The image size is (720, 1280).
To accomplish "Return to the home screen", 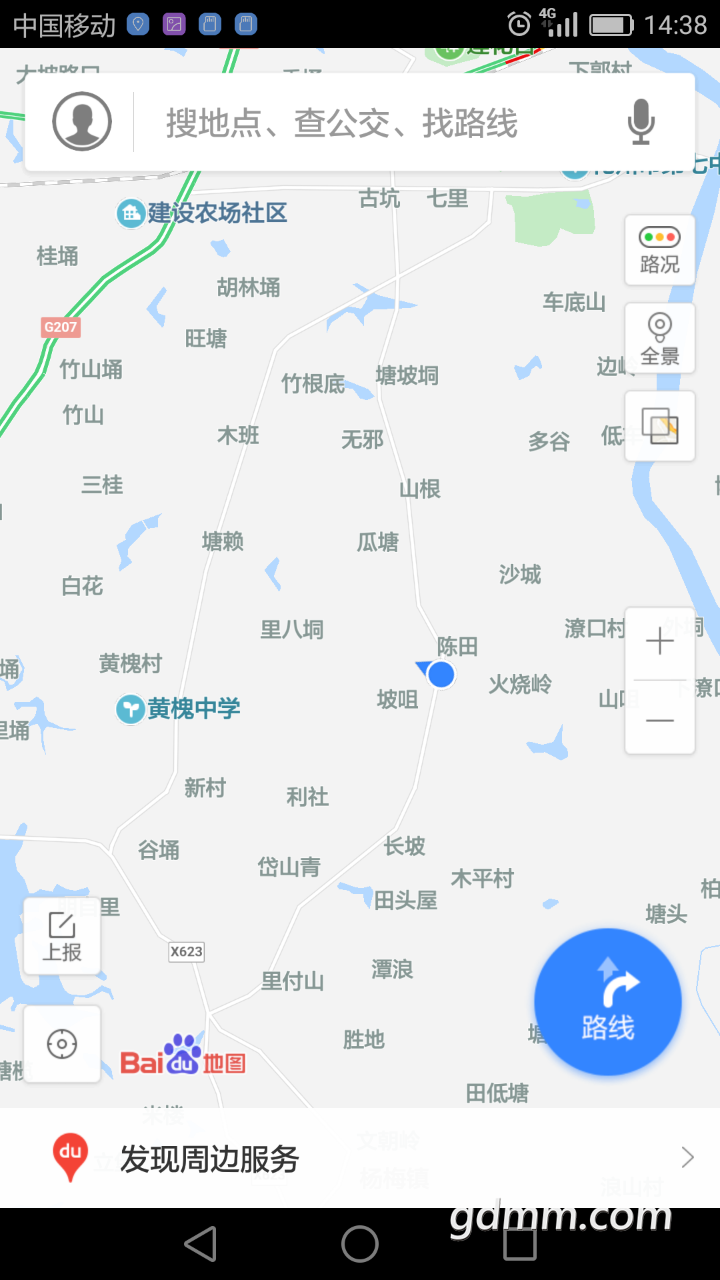I will (360, 1244).
